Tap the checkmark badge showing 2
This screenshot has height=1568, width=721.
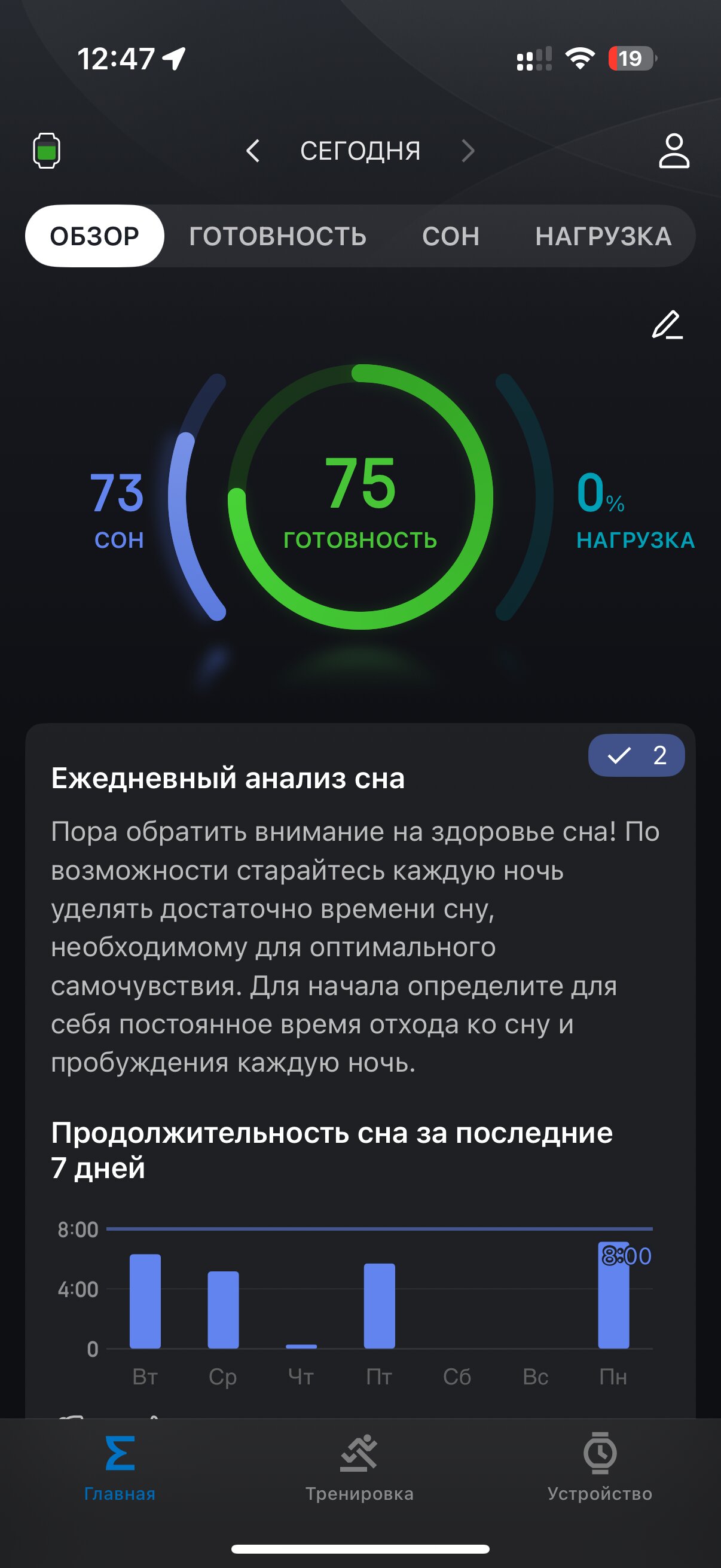[x=637, y=755]
